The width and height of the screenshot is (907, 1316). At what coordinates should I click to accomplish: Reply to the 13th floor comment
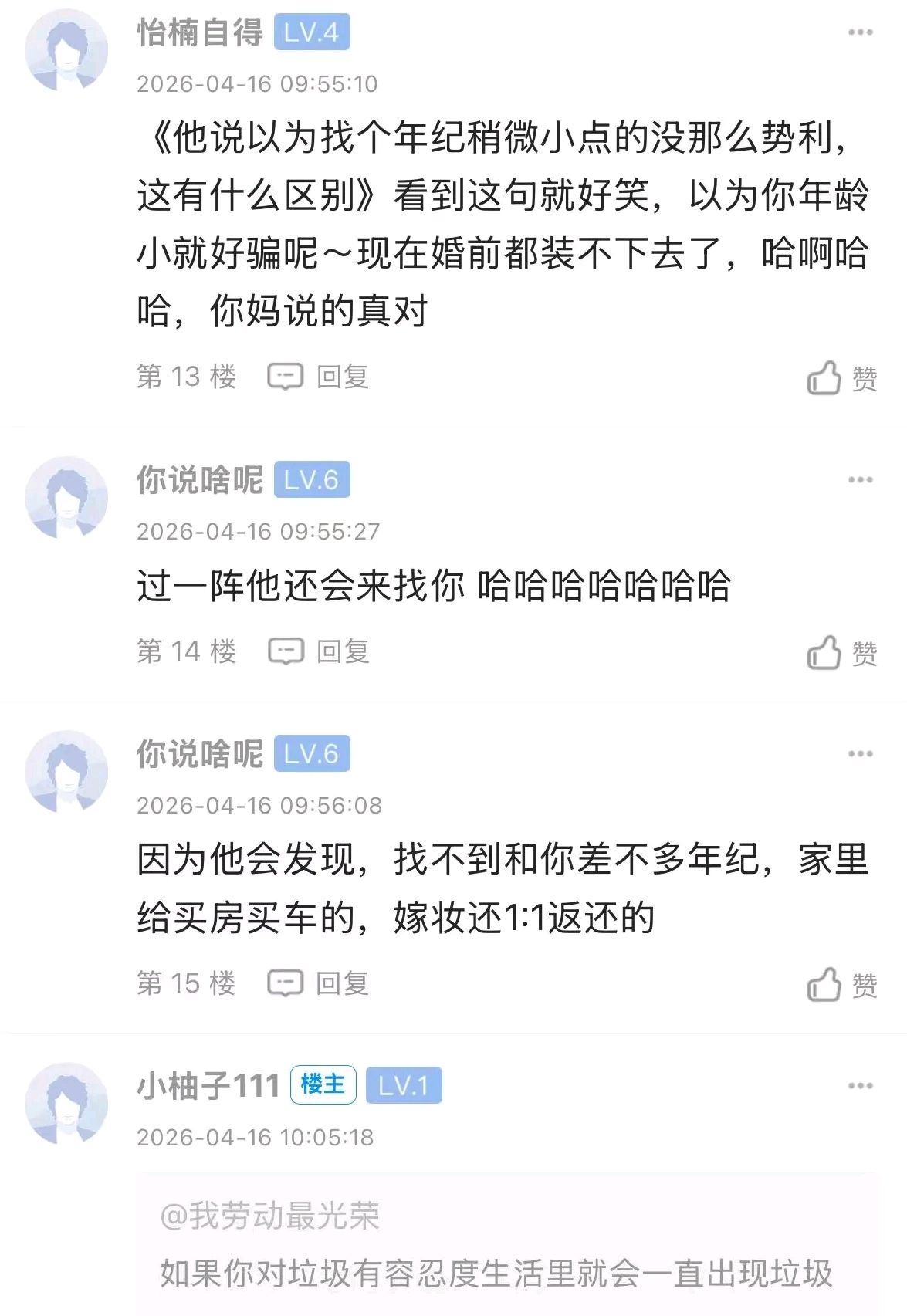(x=319, y=377)
